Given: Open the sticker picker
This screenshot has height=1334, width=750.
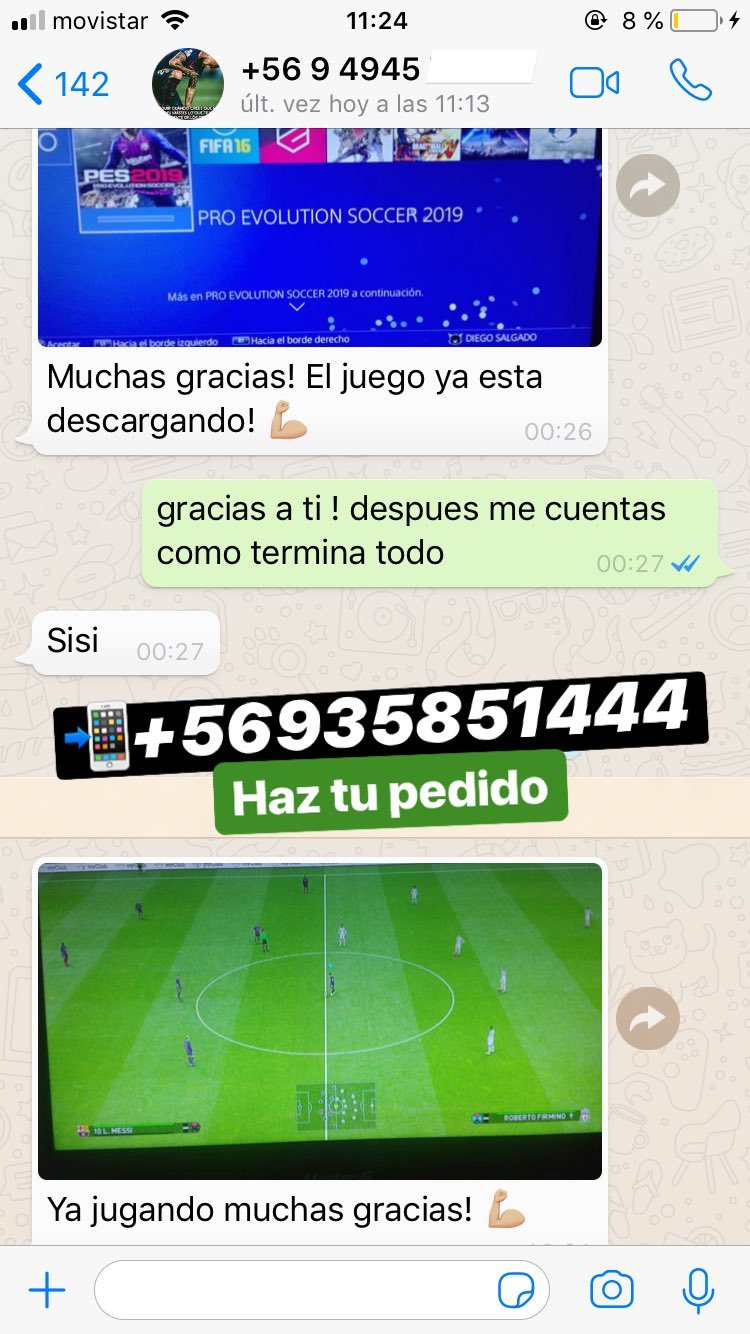Looking at the screenshot, I should (x=516, y=1291).
